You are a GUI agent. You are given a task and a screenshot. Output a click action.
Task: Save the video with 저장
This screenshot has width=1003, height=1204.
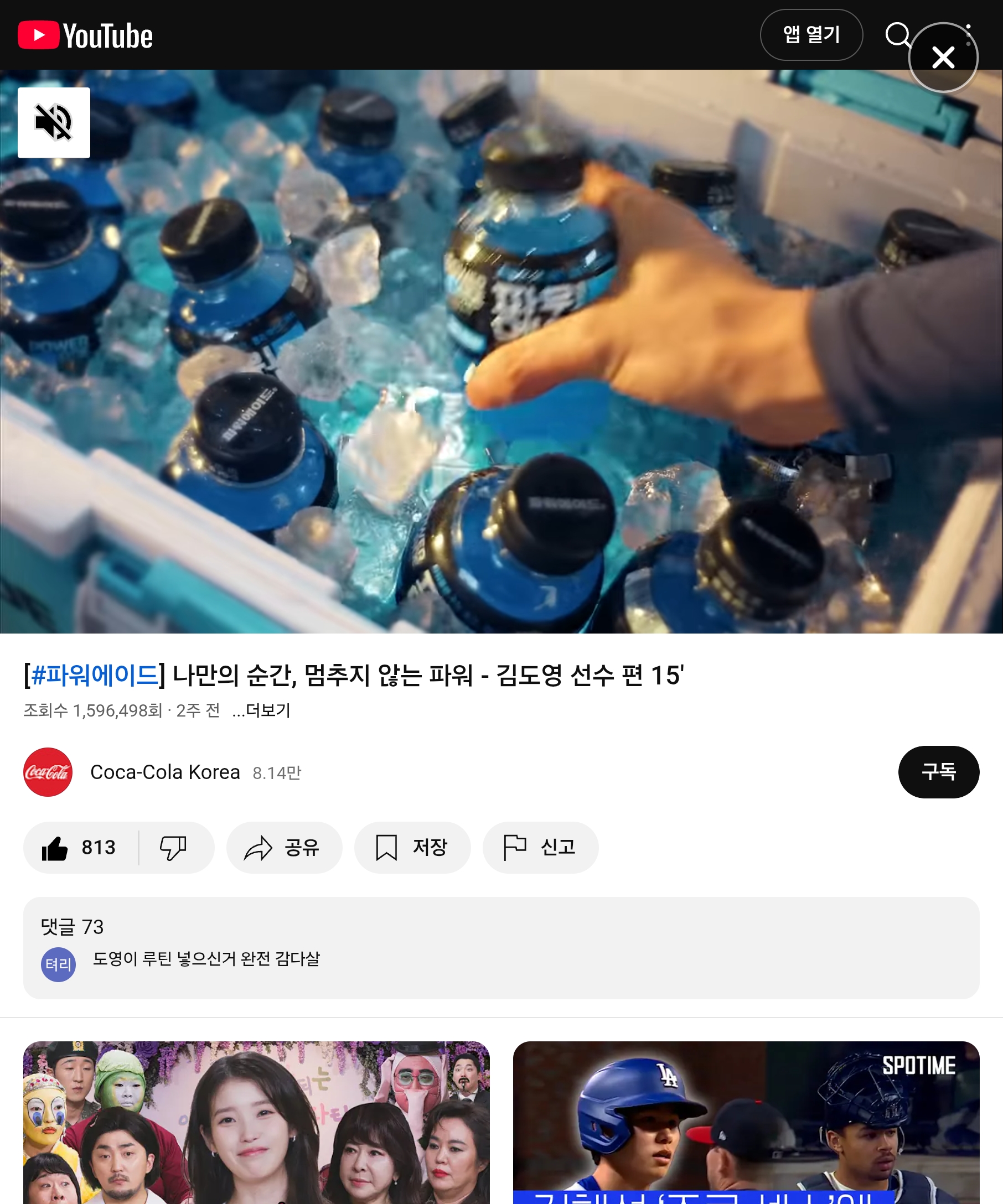pos(412,847)
